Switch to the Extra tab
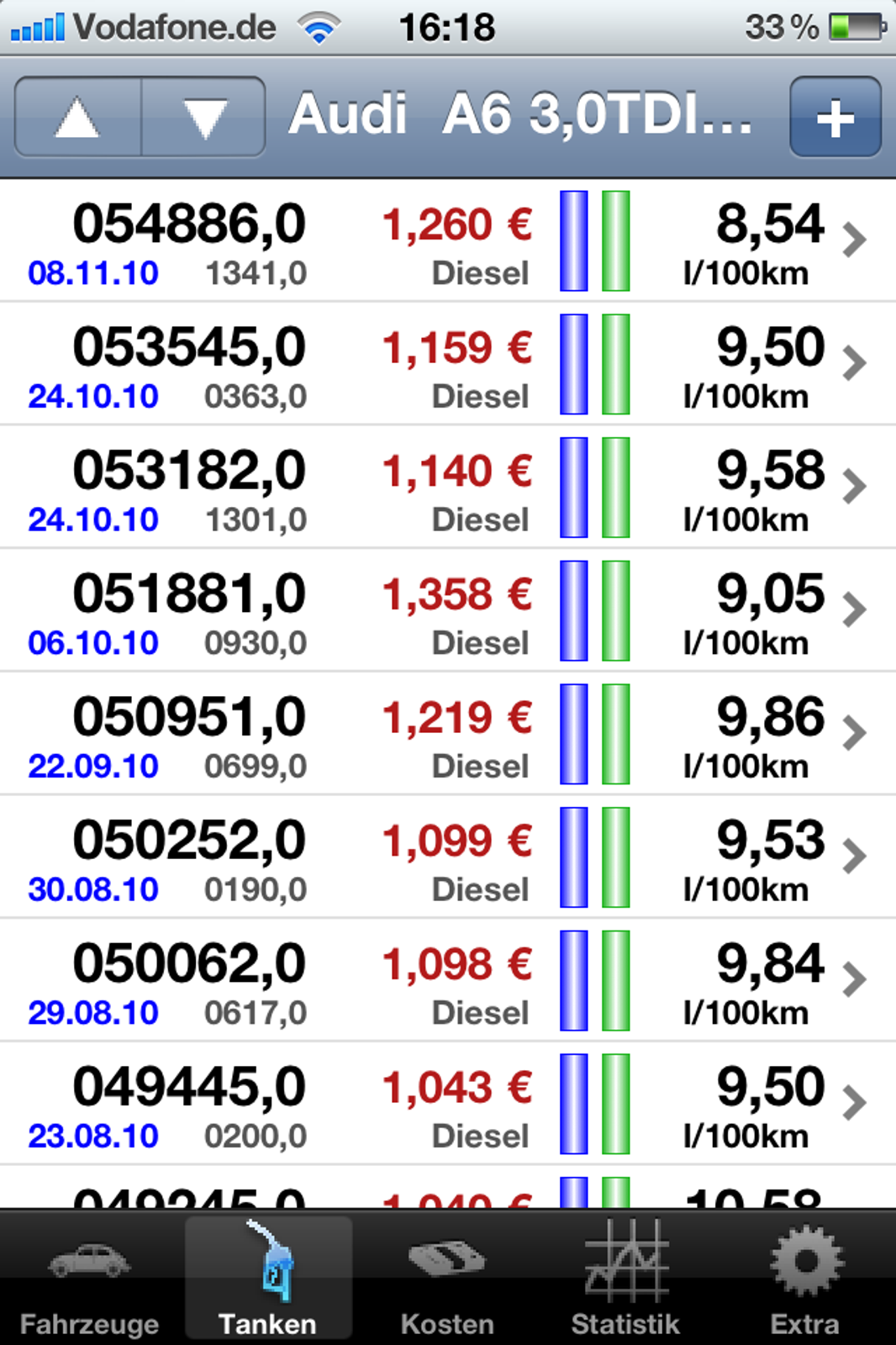This screenshot has width=896, height=1345. point(804,1278)
